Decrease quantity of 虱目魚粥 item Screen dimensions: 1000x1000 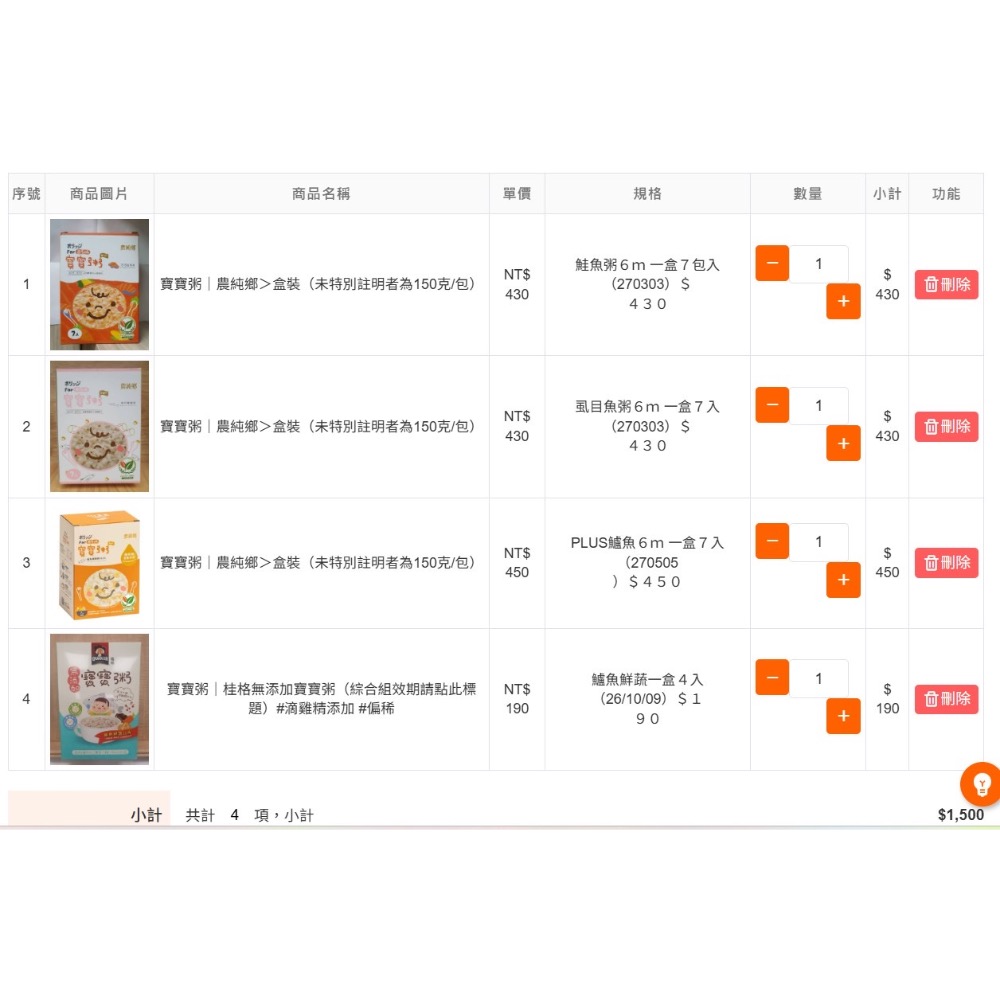point(772,405)
